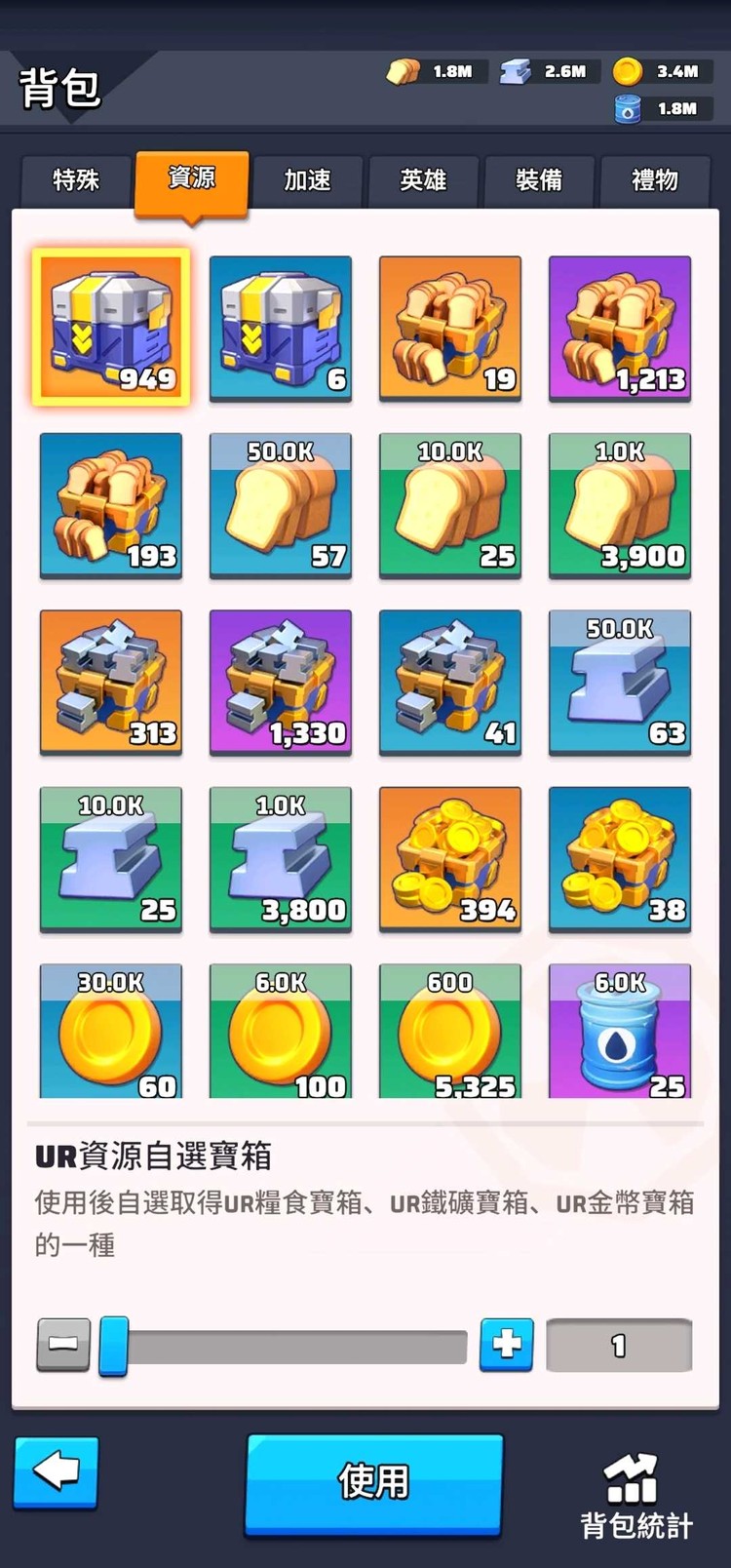Select the 30.0K gold coin item
731x1568 pixels.
coord(111,1032)
